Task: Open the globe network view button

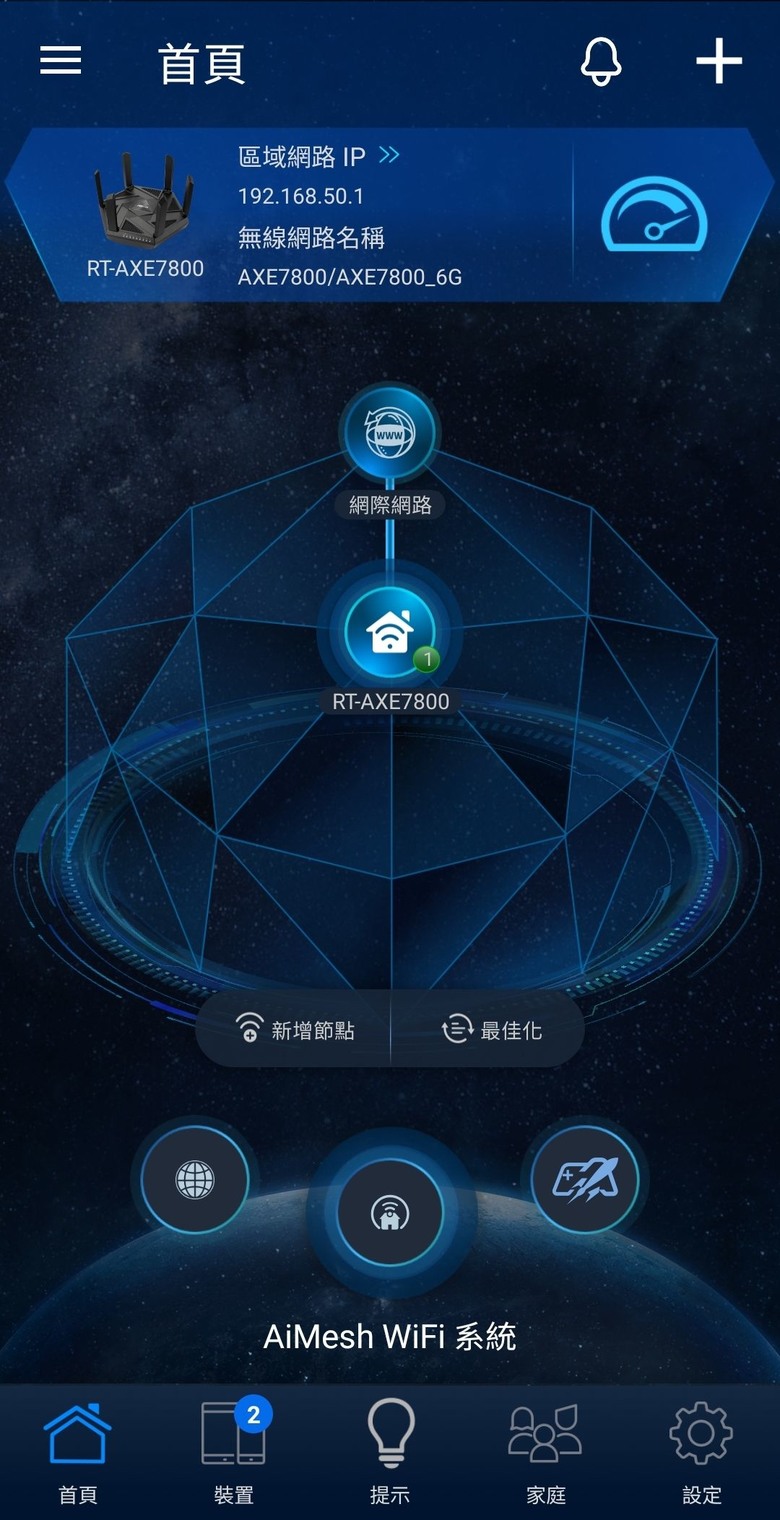Action: tap(195, 1181)
